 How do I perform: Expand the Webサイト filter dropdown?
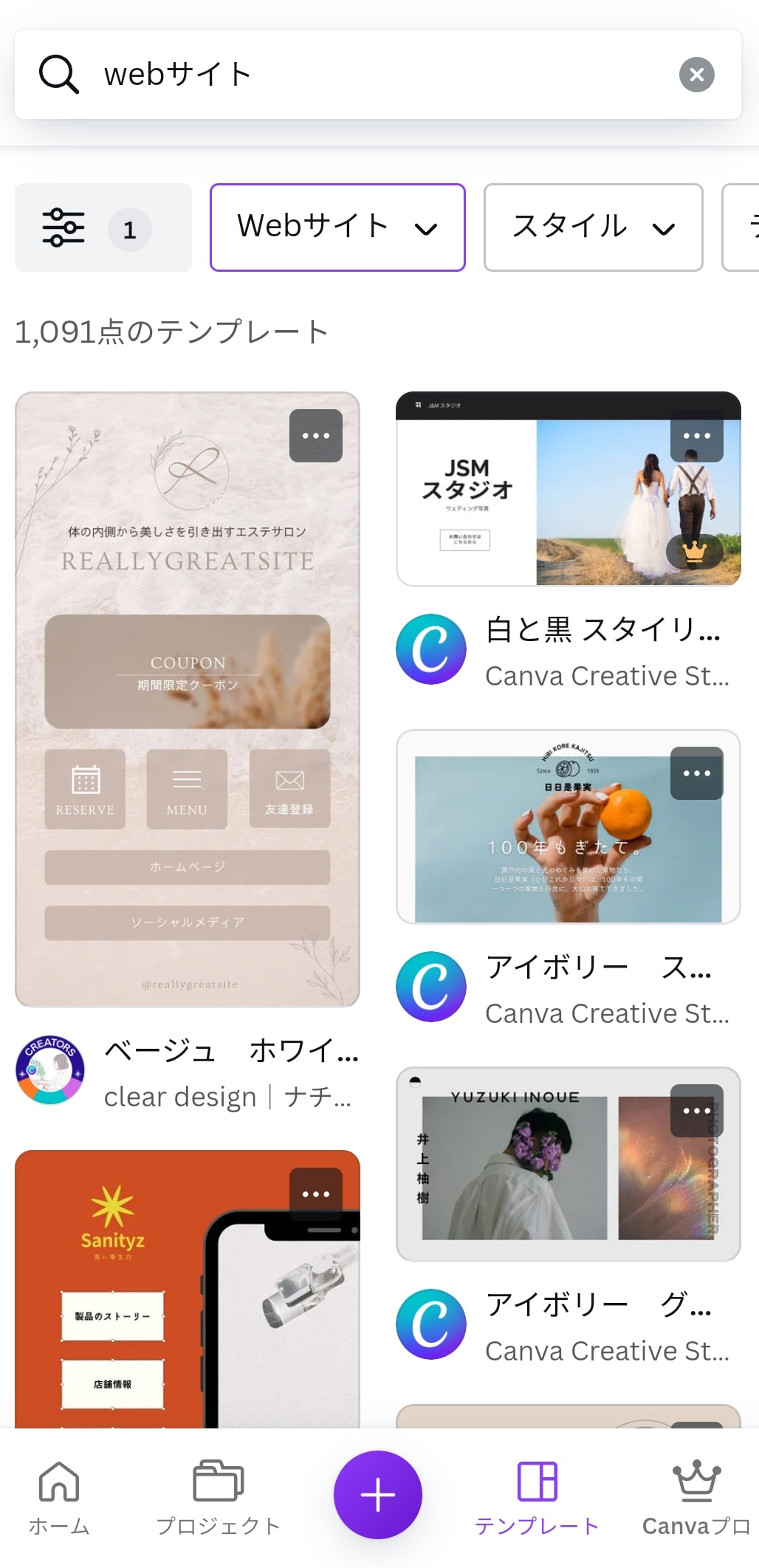click(337, 227)
